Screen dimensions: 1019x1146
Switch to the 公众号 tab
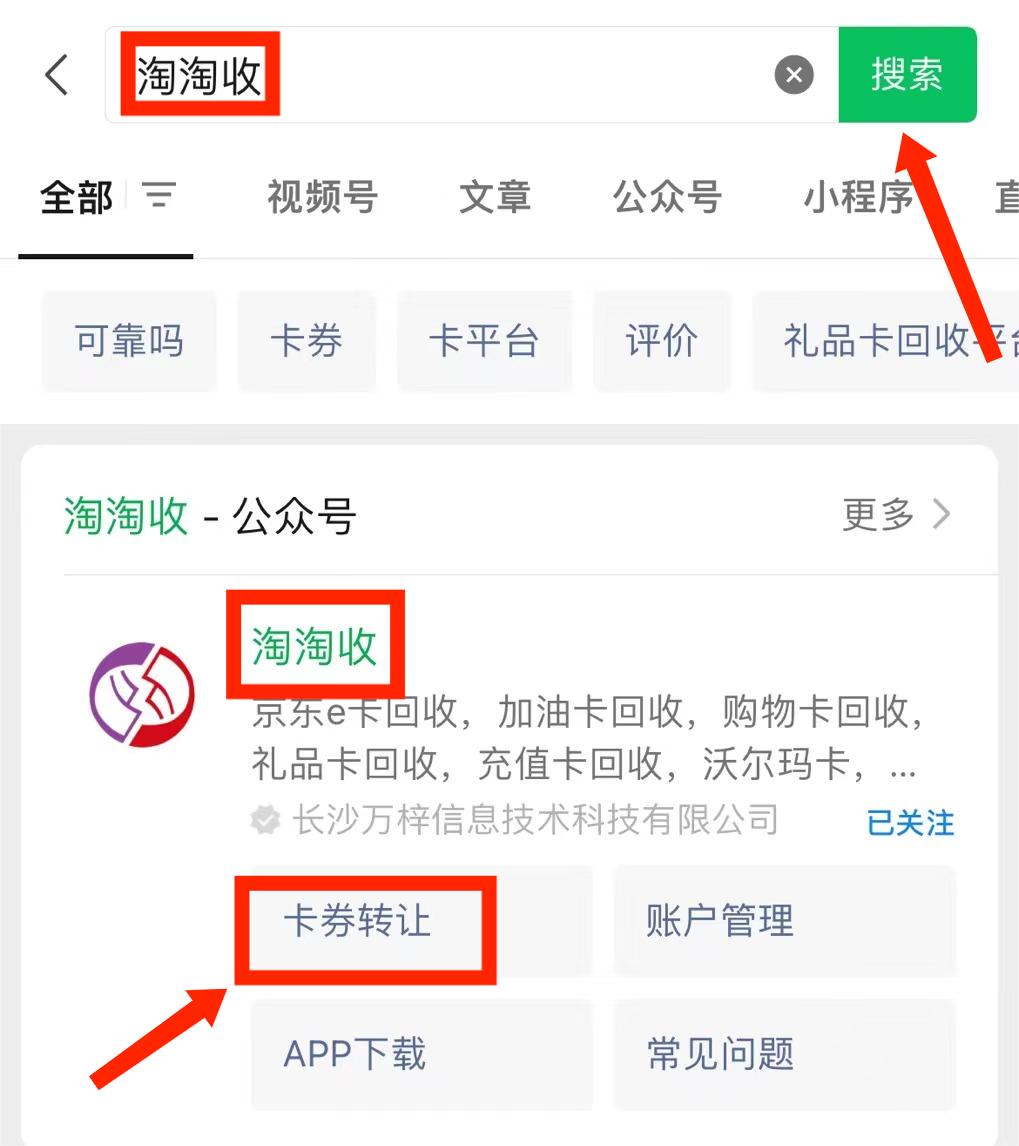667,197
